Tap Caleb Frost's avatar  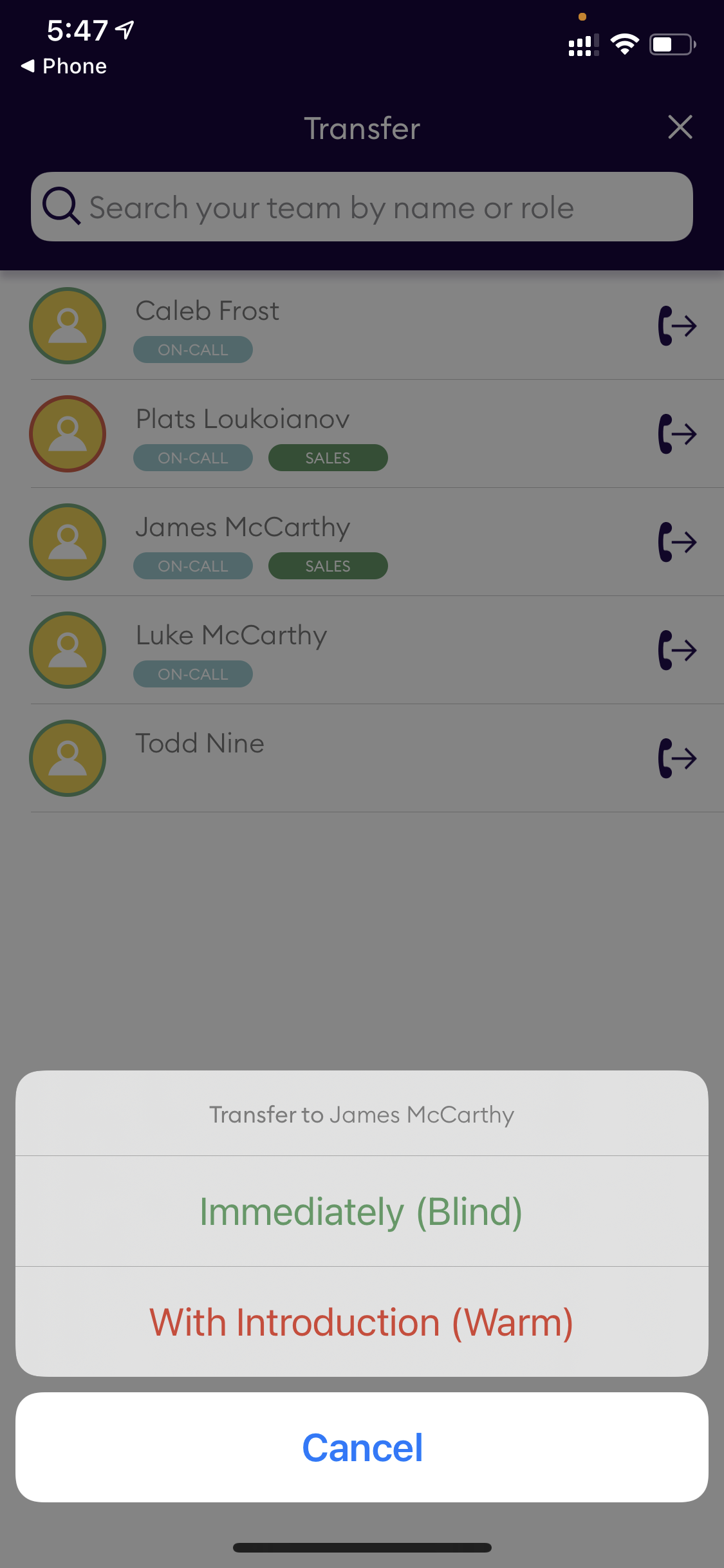(x=67, y=326)
